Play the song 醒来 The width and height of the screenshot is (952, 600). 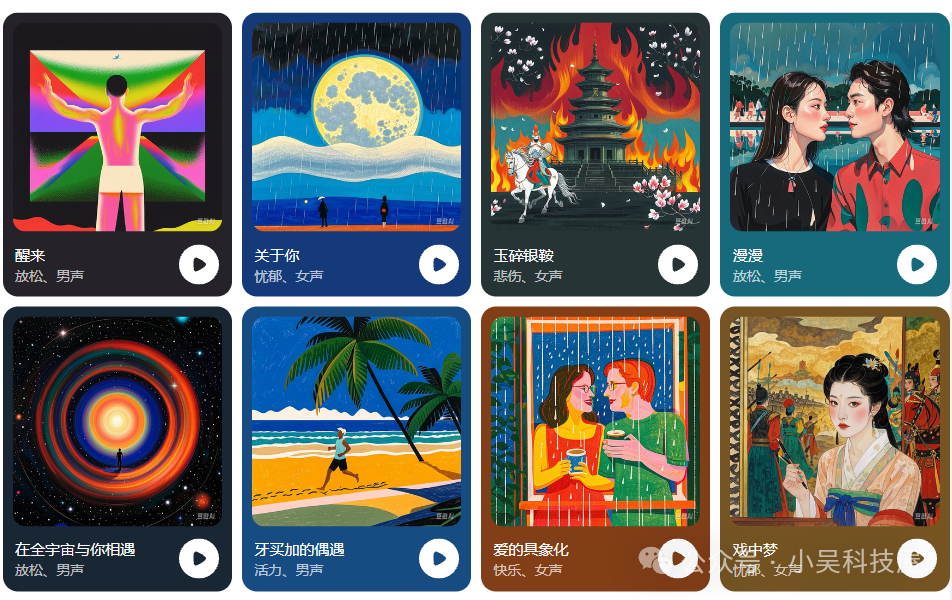tap(199, 264)
